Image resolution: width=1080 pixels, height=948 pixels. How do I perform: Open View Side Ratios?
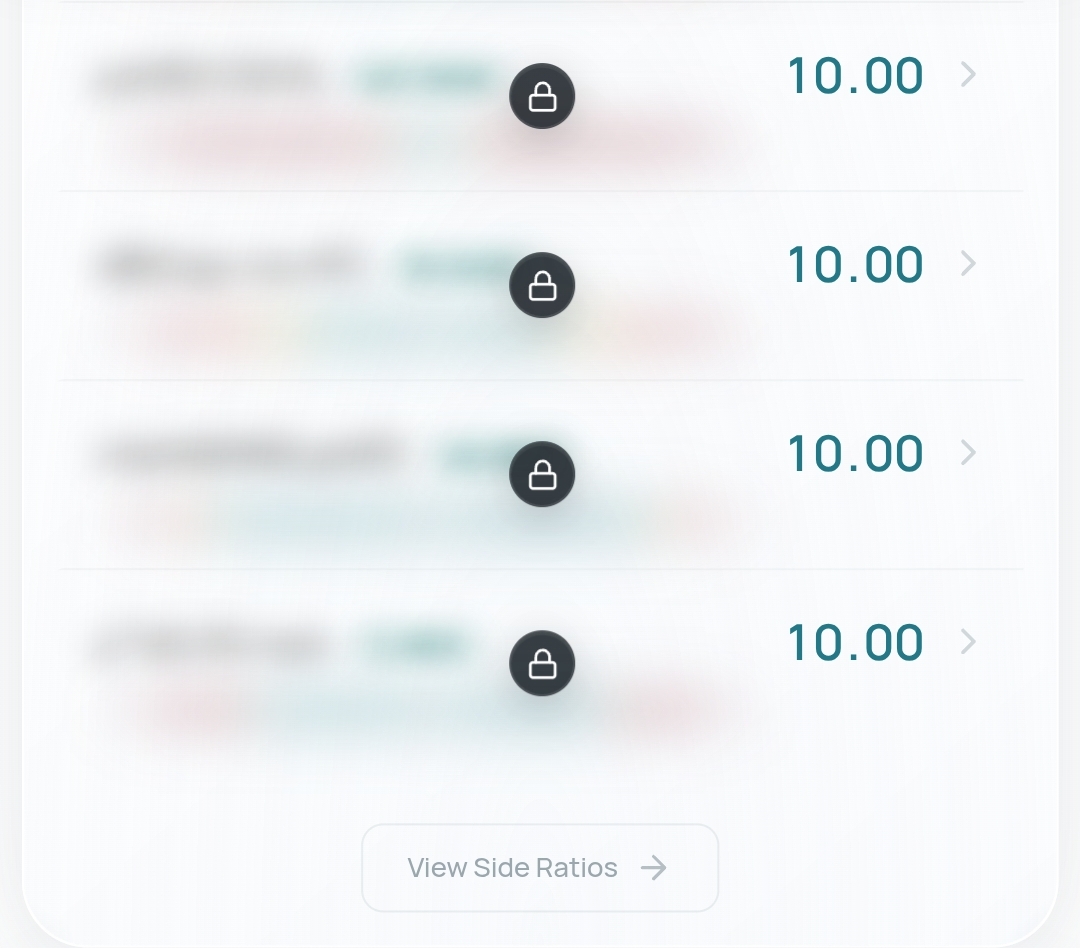(x=539, y=867)
